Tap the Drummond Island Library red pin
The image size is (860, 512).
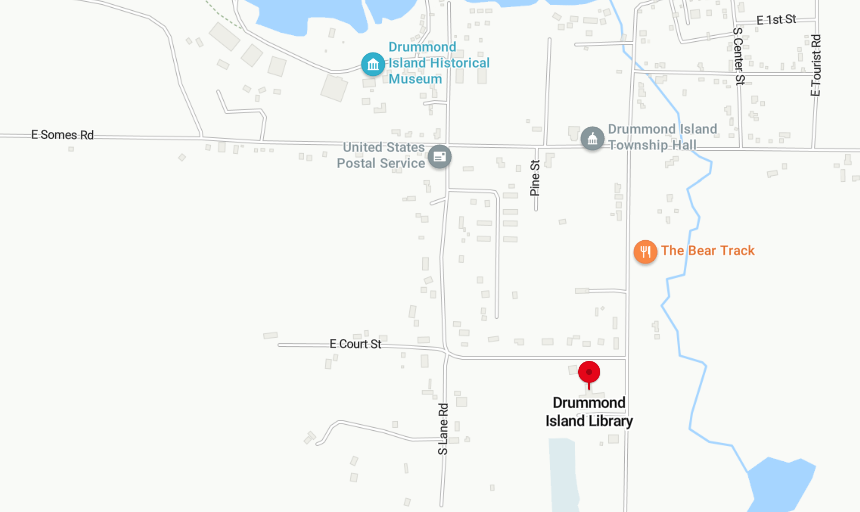[589, 374]
